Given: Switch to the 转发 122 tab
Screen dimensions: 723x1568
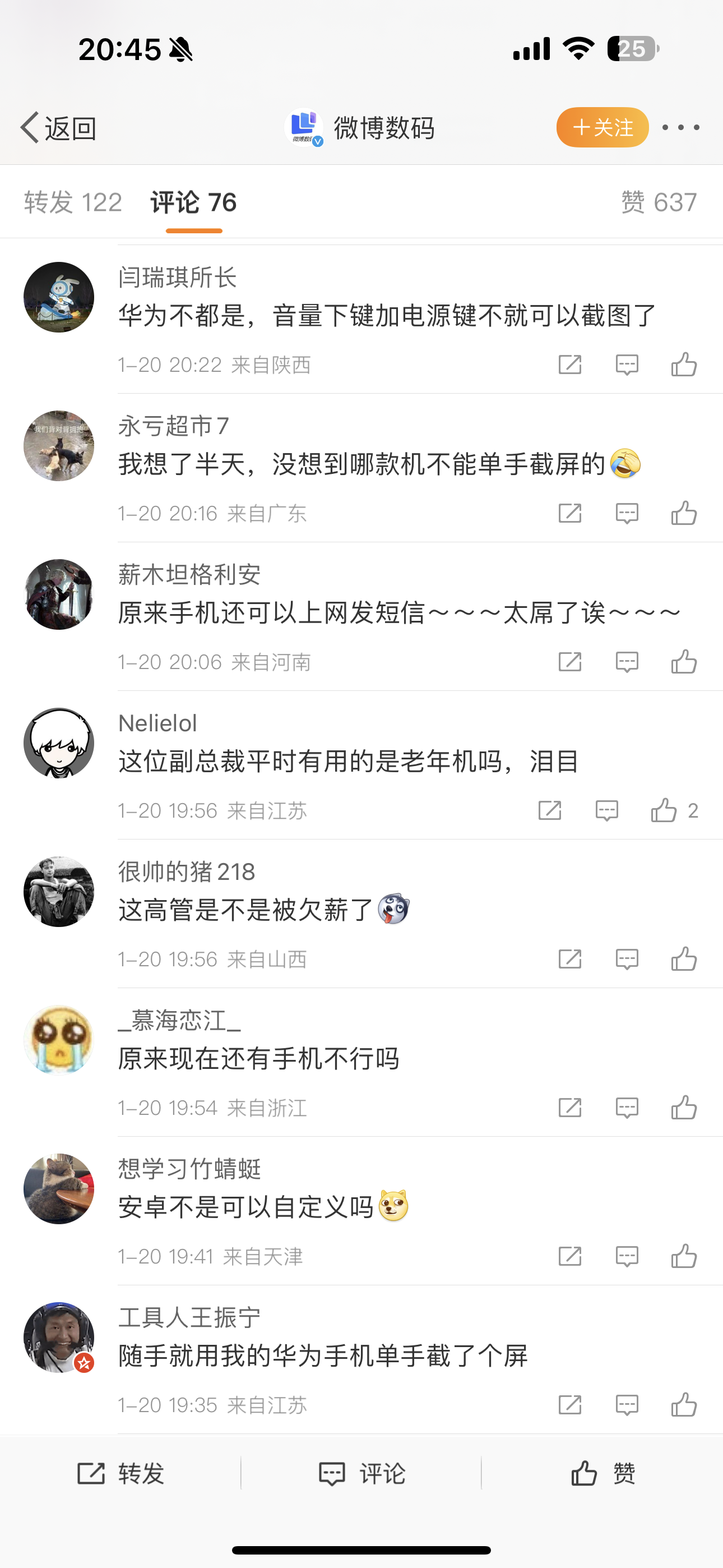Looking at the screenshot, I should pos(73,202).
